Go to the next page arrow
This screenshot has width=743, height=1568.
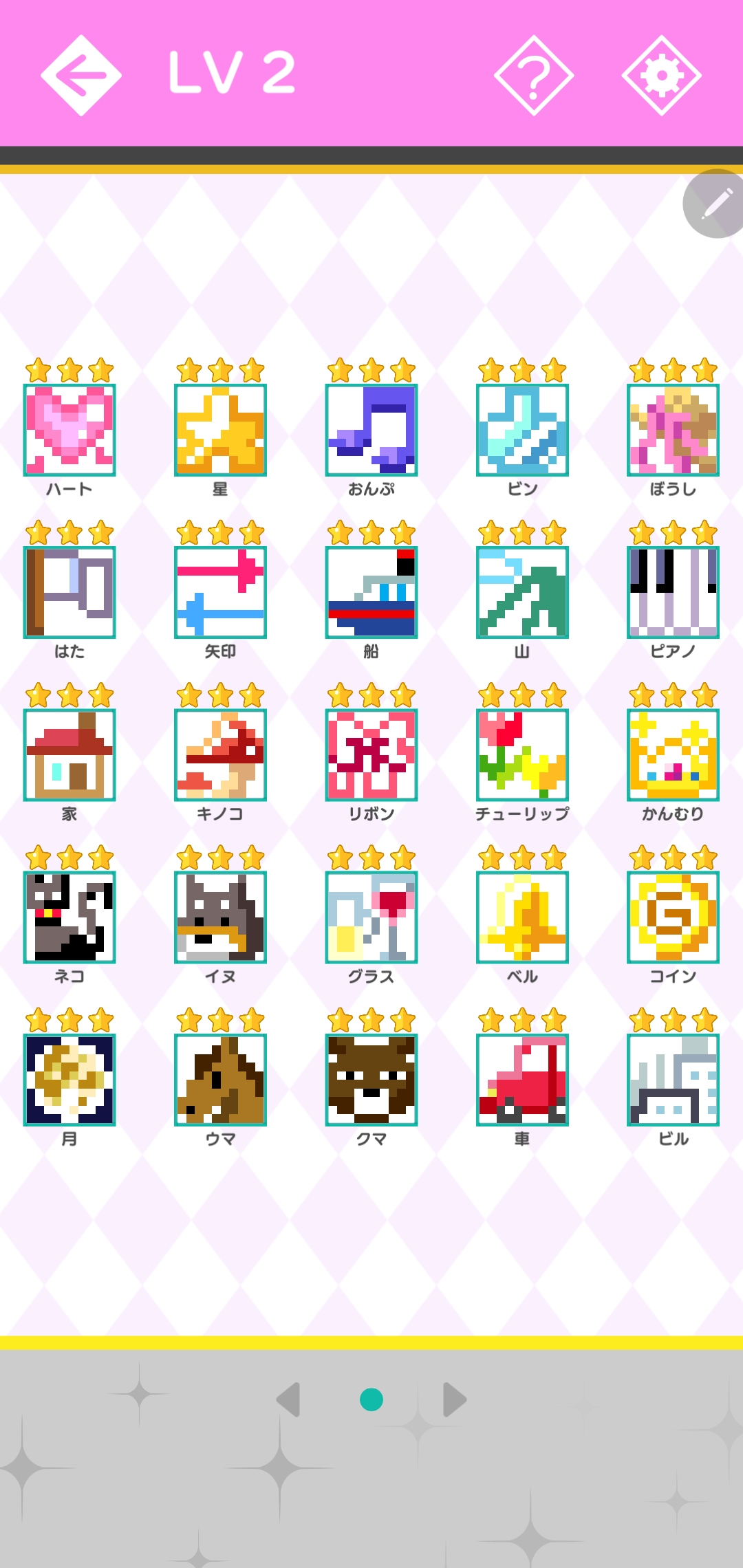(x=454, y=1400)
